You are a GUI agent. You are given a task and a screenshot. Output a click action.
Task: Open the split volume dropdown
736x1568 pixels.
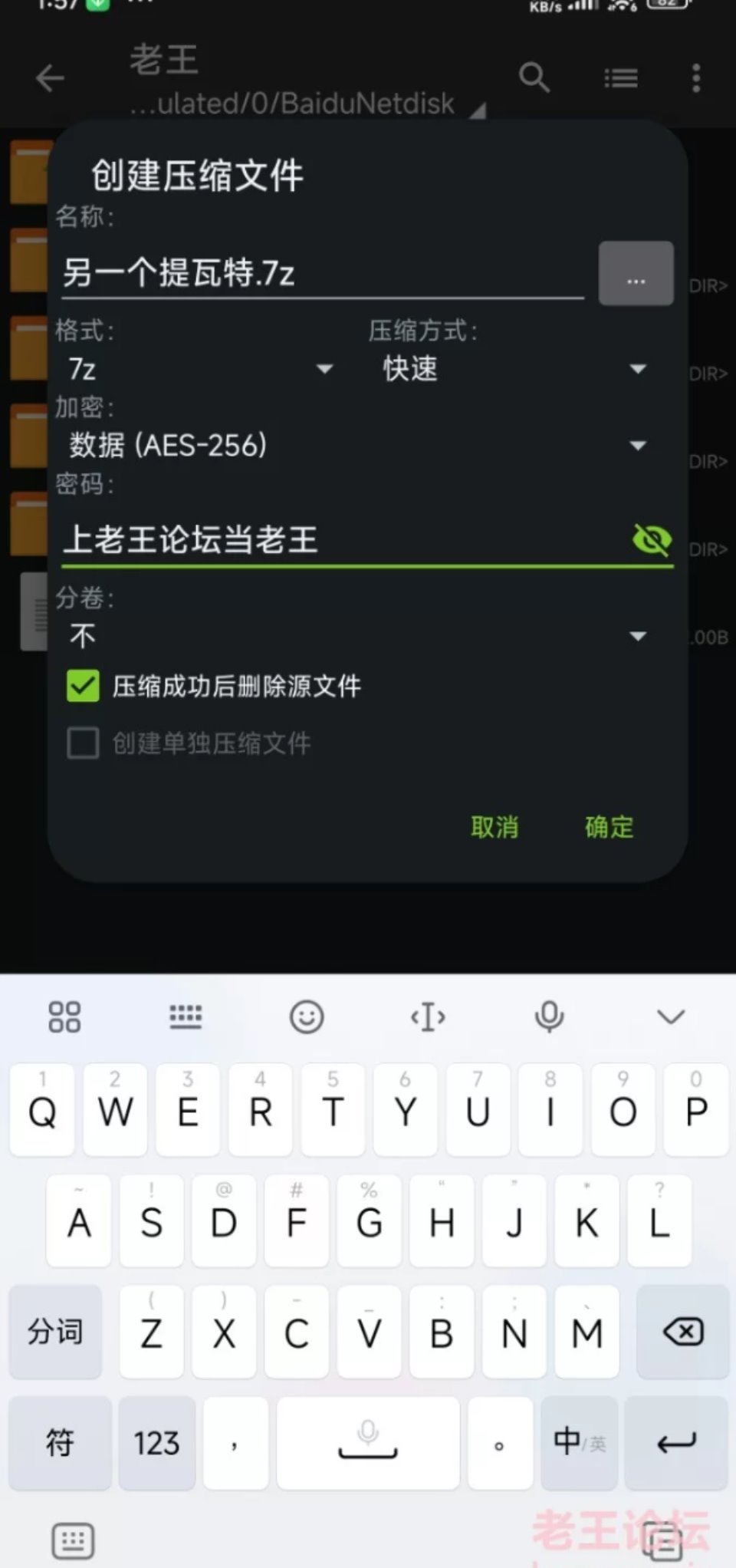point(357,636)
